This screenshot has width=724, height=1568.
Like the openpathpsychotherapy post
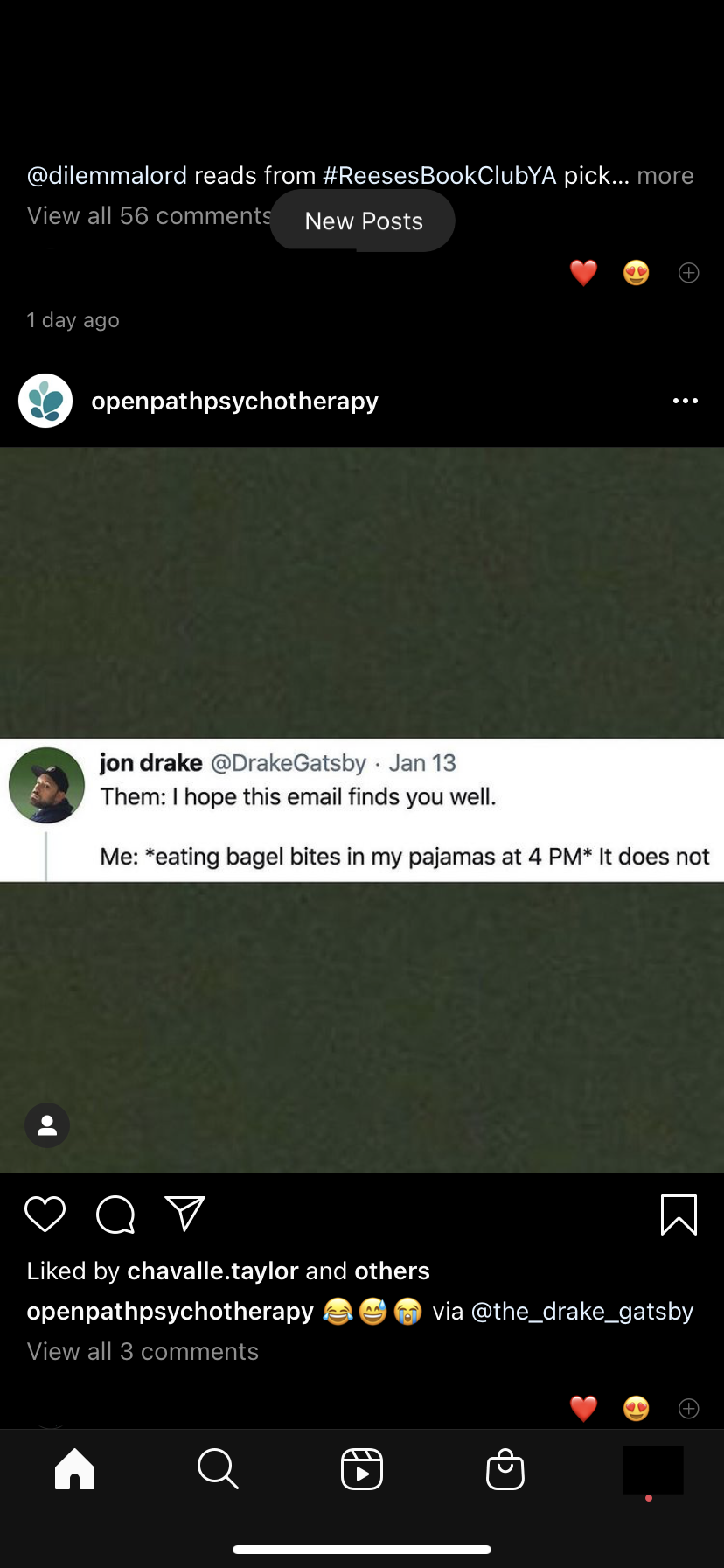pos(45,1214)
